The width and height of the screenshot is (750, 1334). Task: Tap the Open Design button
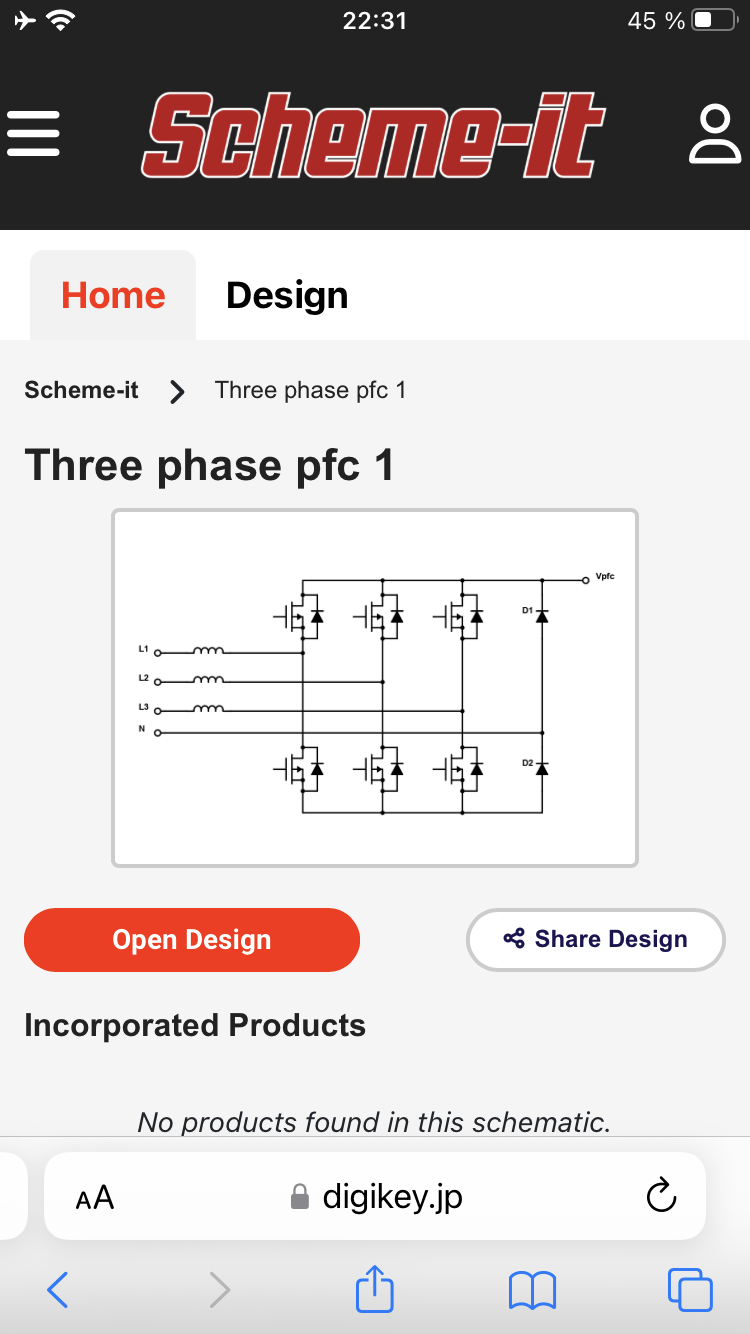tap(192, 940)
